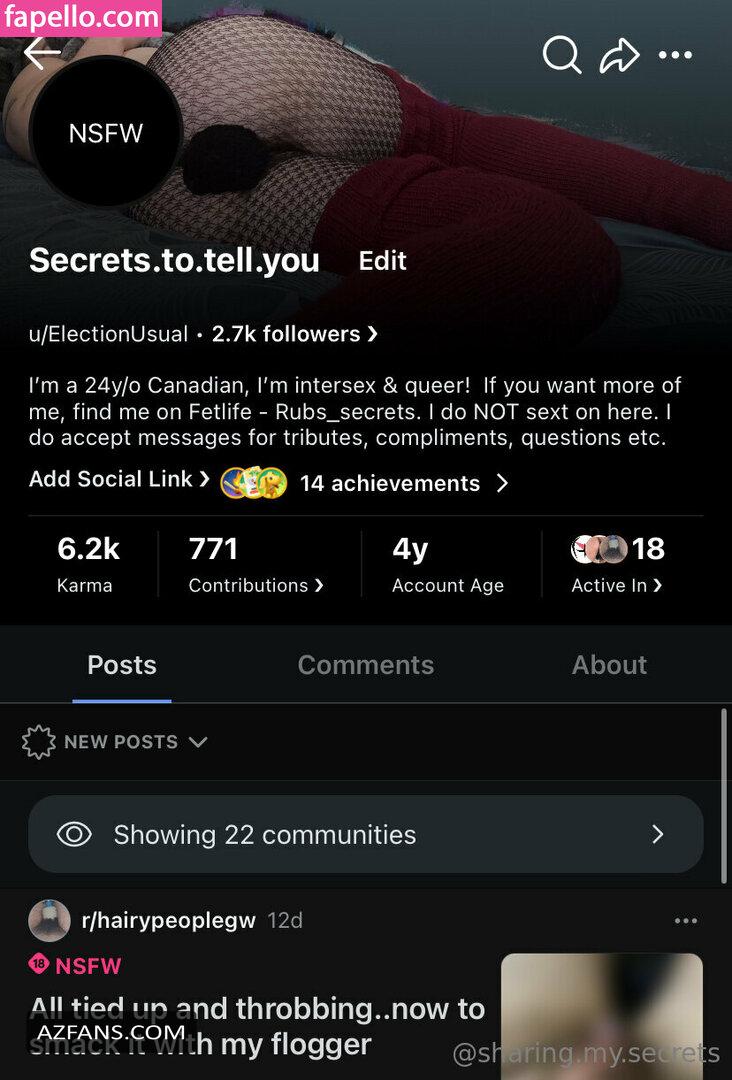The width and height of the screenshot is (732, 1080).
Task: View the 2.7k followers list
Action: tap(294, 334)
